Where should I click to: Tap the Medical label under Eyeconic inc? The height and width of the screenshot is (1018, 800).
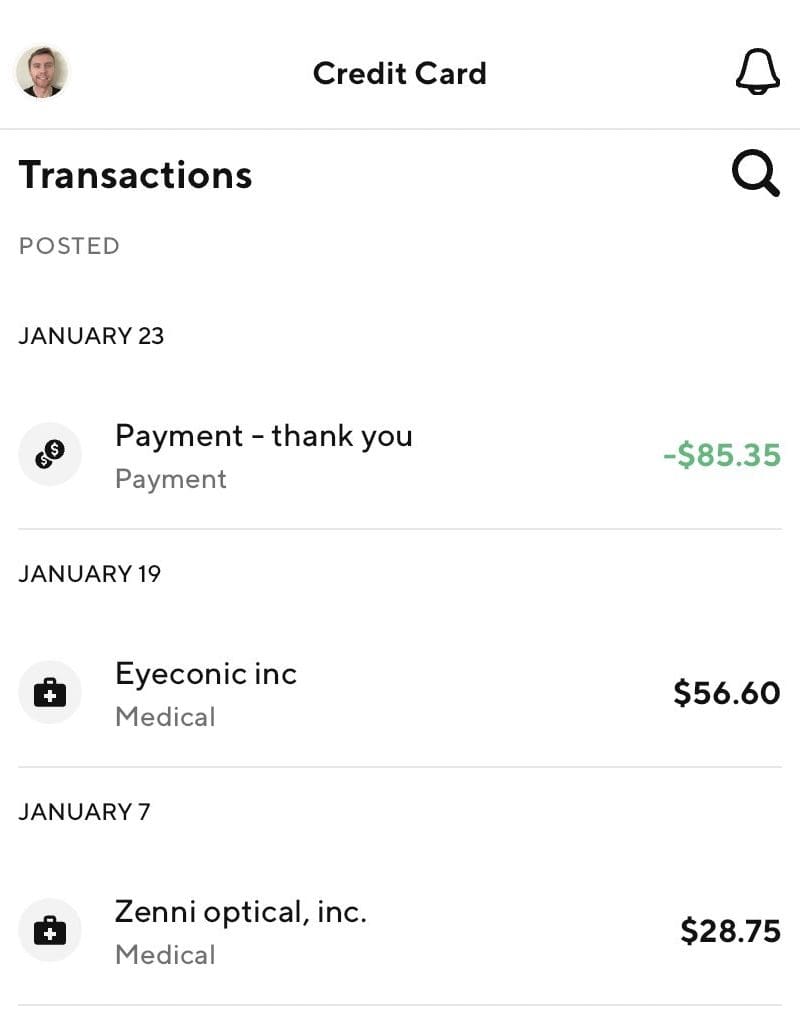tap(166, 716)
